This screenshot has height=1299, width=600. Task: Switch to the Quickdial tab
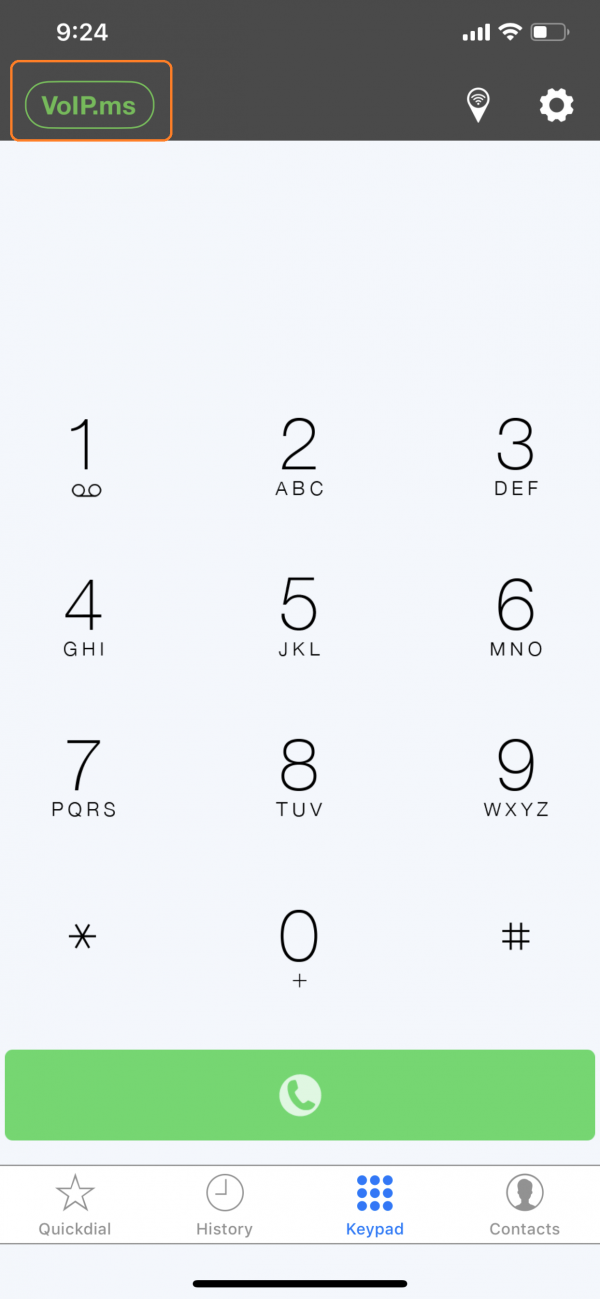click(x=75, y=1205)
